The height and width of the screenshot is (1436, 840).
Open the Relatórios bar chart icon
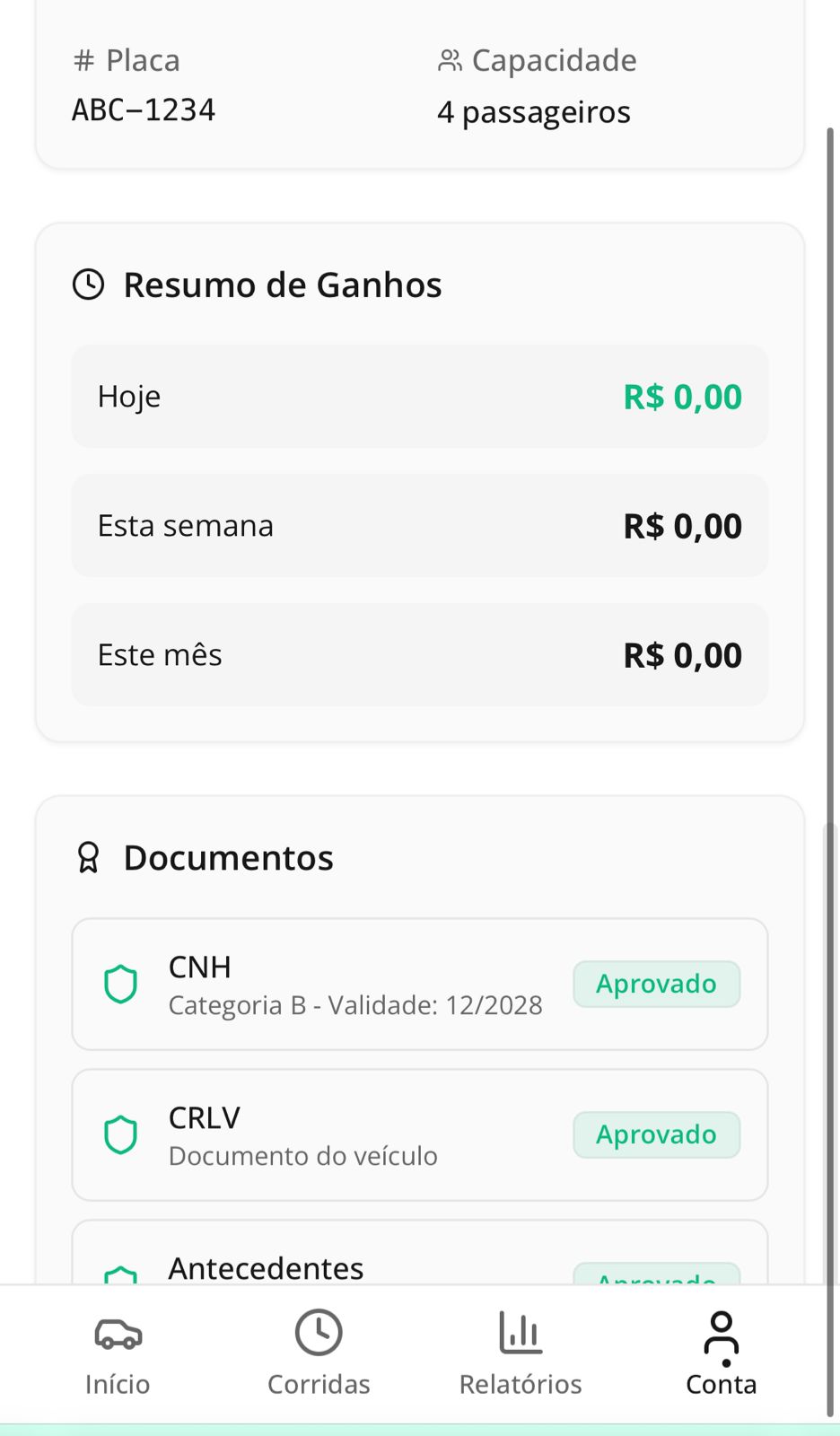tap(519, 1335)
